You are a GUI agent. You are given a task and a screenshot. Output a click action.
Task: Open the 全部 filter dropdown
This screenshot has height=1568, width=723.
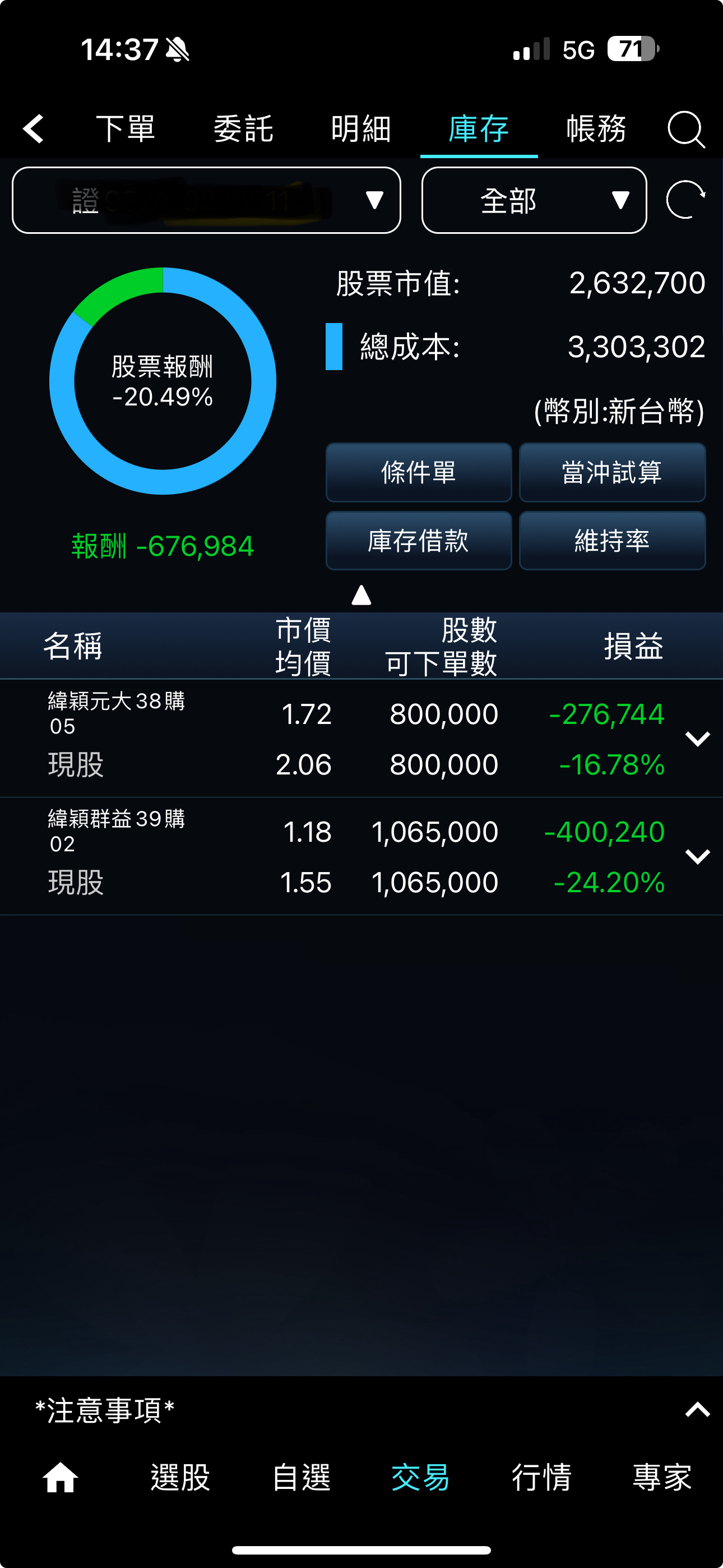tap(534, 200)
